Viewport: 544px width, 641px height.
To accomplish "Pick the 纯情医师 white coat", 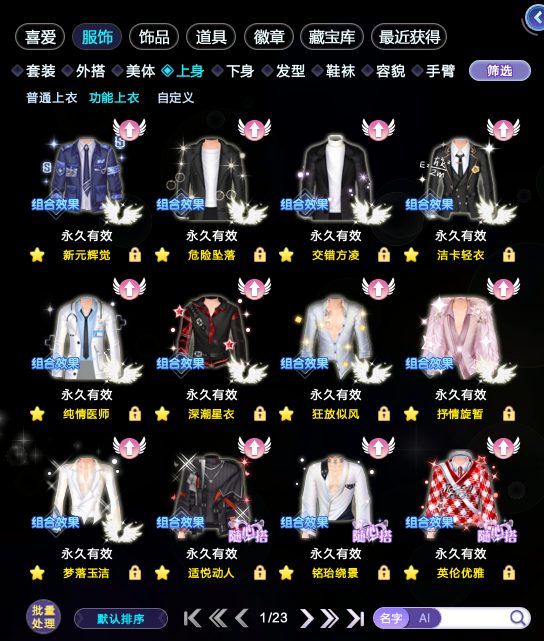I will point(86,335).
